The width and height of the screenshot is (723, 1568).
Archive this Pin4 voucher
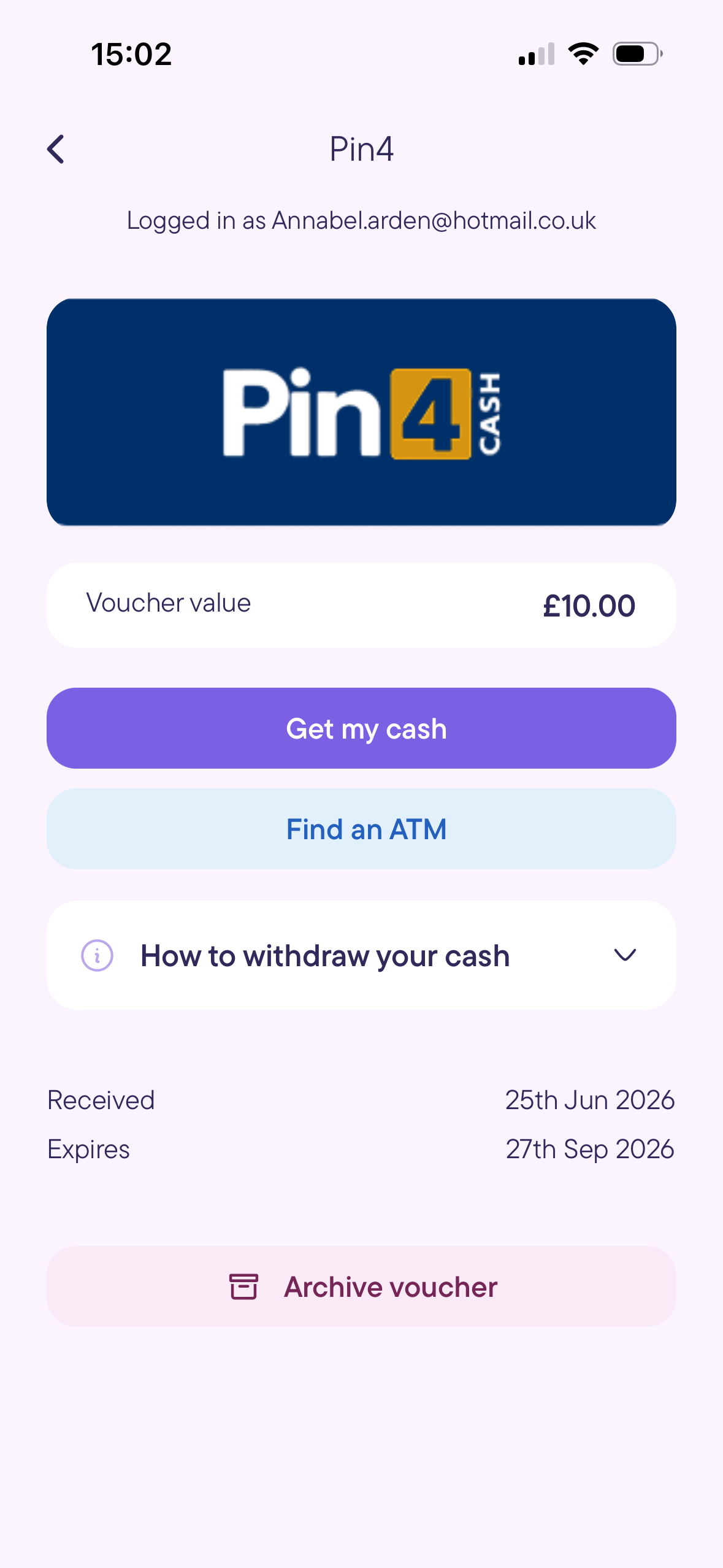pos(361,1286)
